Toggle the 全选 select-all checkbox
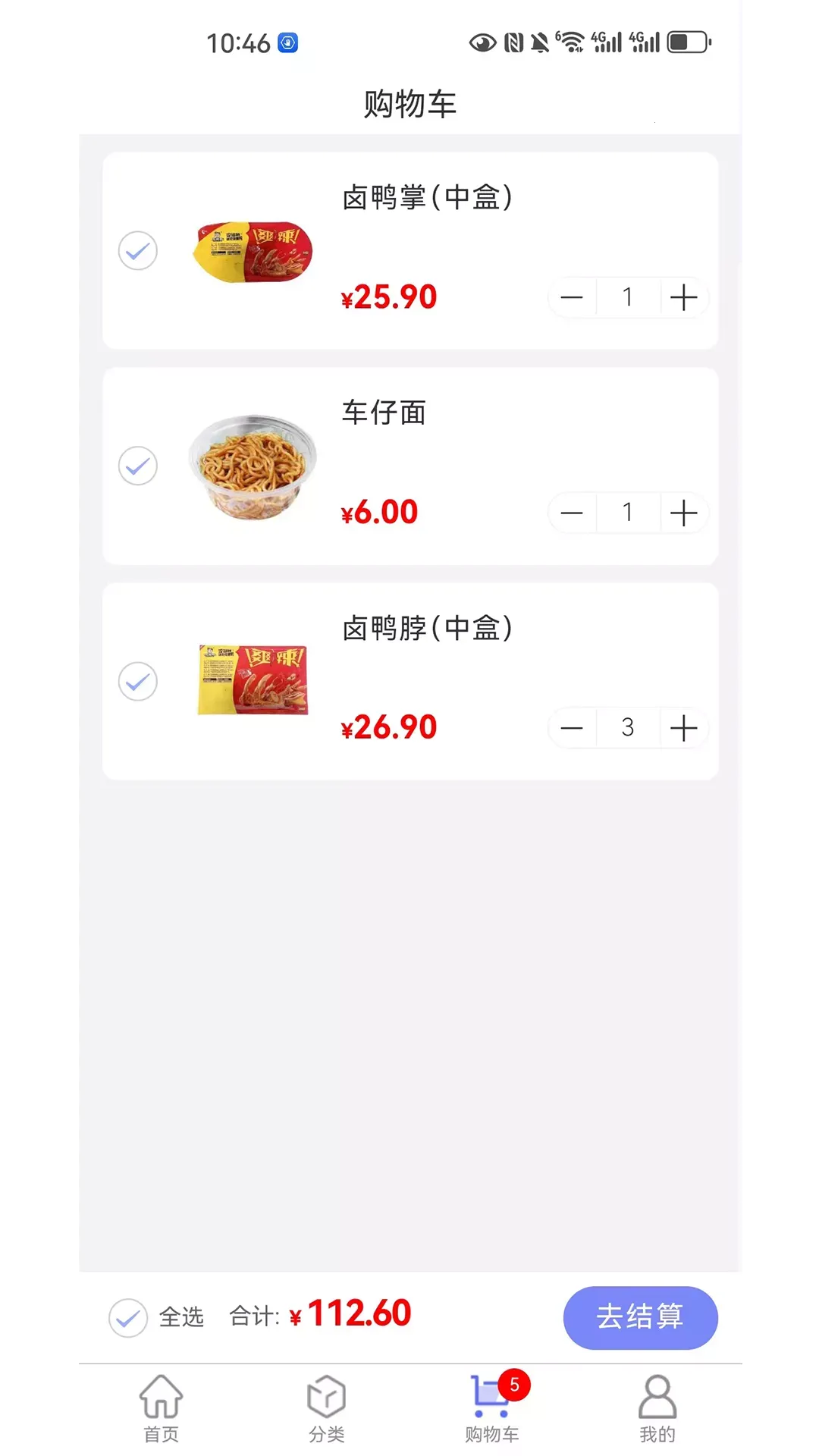The height and width of the screenshot is (1456, 819). coord(128,1318)
